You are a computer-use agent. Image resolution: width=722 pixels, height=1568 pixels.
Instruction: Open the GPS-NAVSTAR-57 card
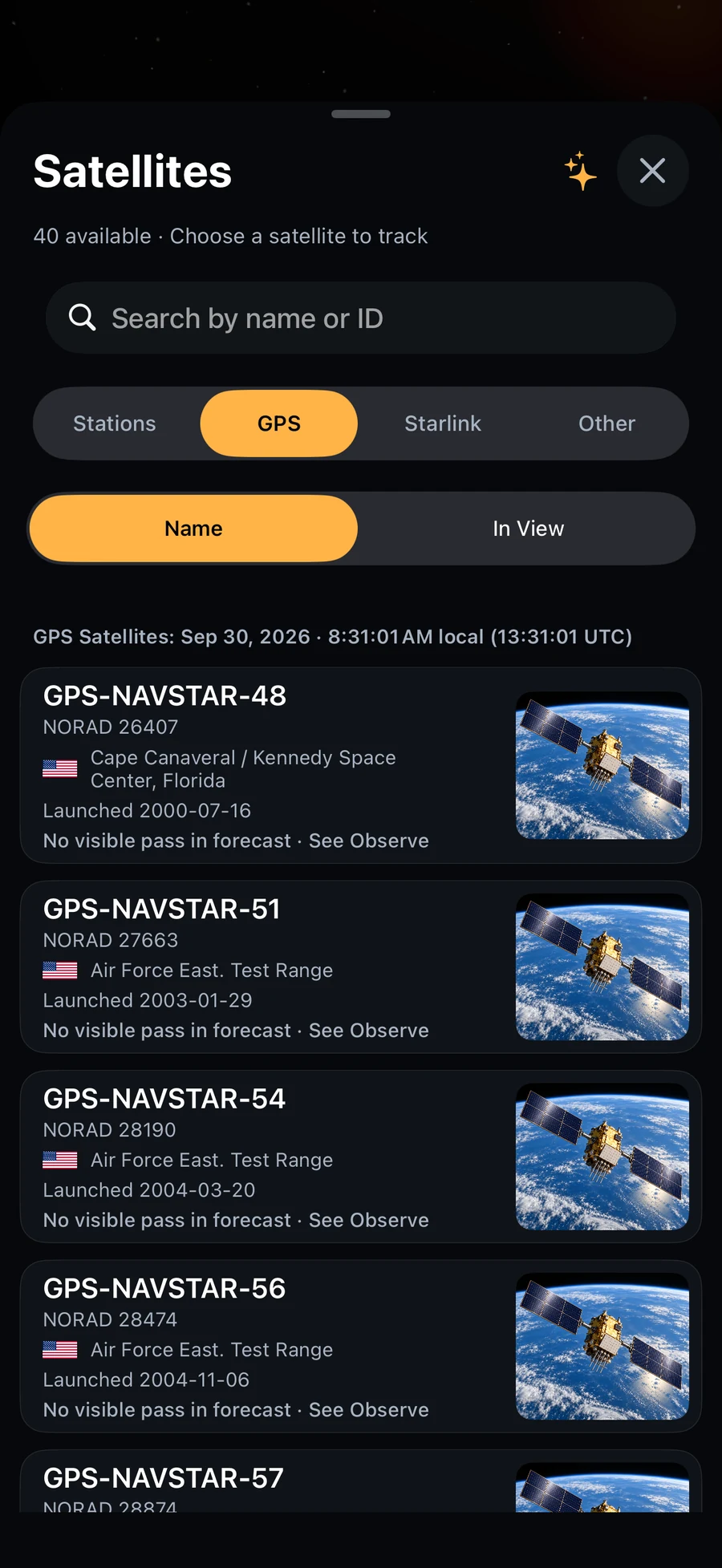tap(361, 1481)
